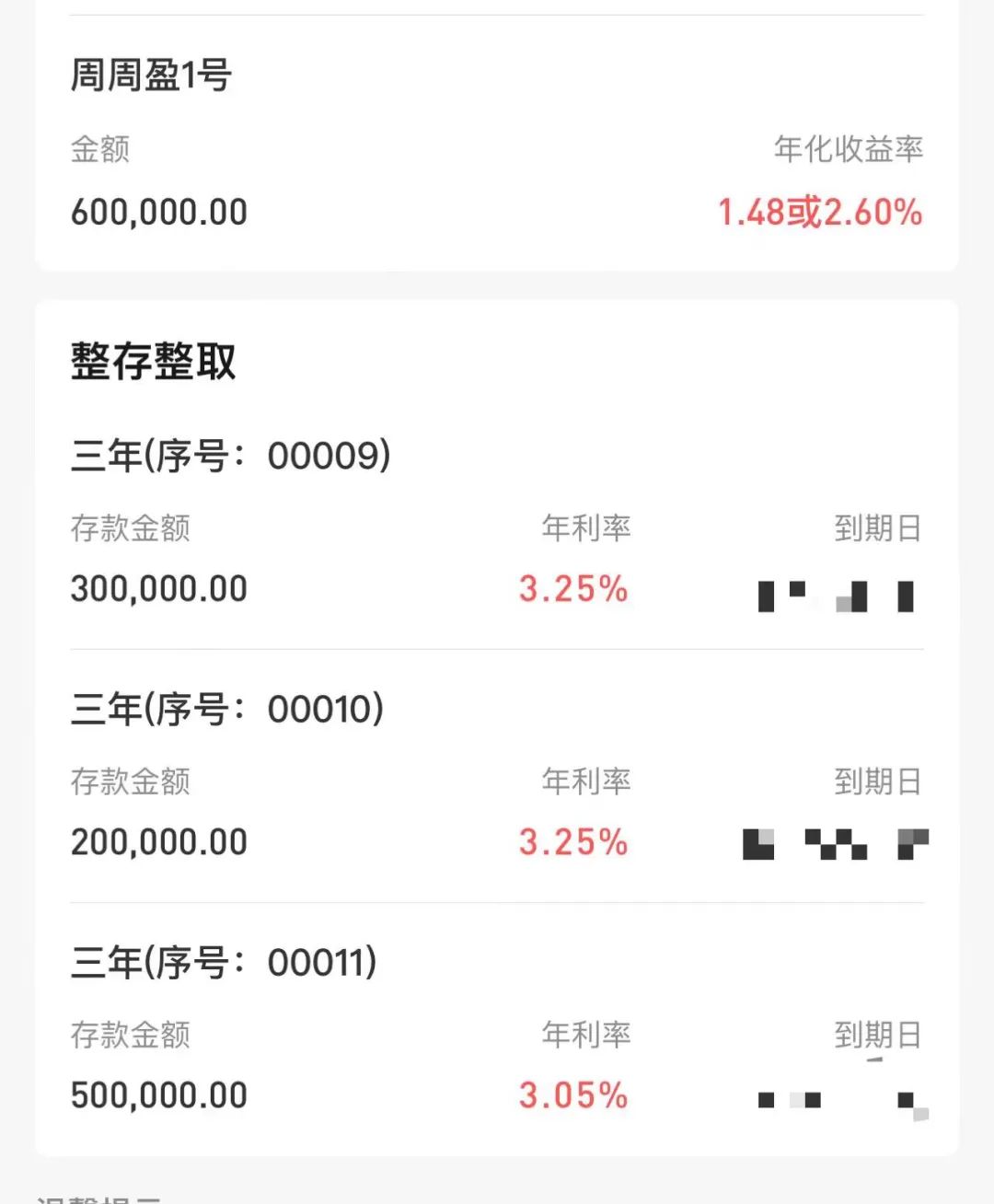The width and height of the screenshot is (994, 1204).
Task: Select the 三年(序号：00009) deposit entry
Action: [x=232, y=454]
